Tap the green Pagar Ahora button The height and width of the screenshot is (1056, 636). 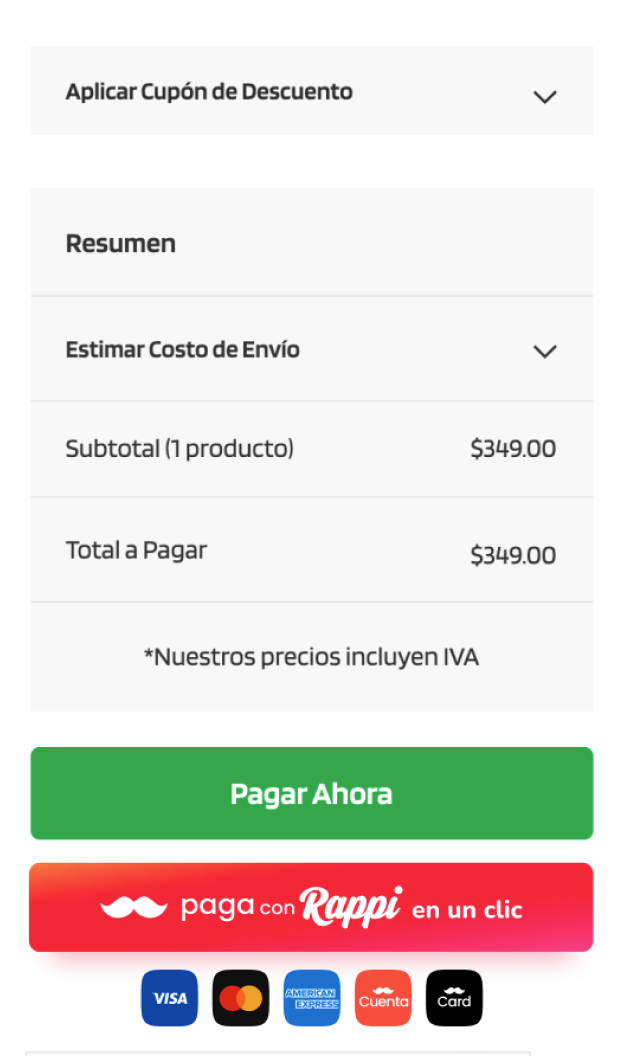pyautogui.click(x=311, y=793)
